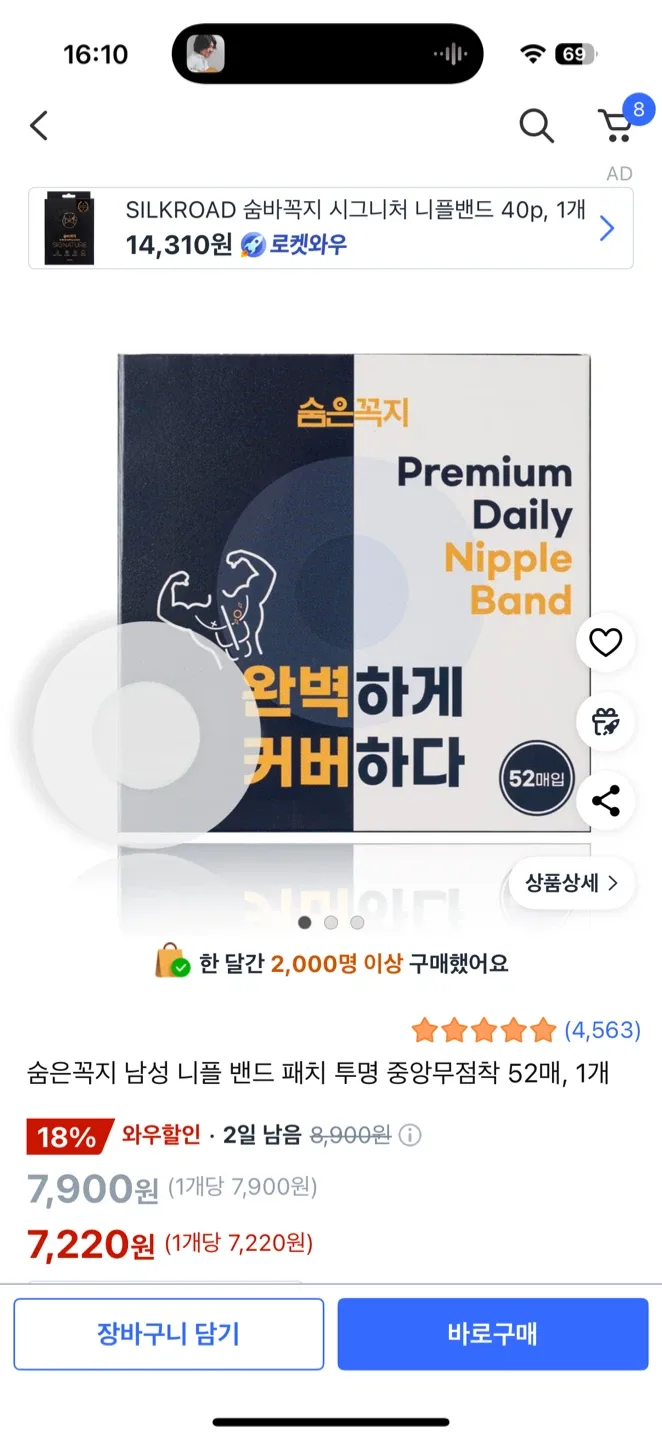Open the search magnifier icon
Screen dimensions: 662x1440
(536, 126)
